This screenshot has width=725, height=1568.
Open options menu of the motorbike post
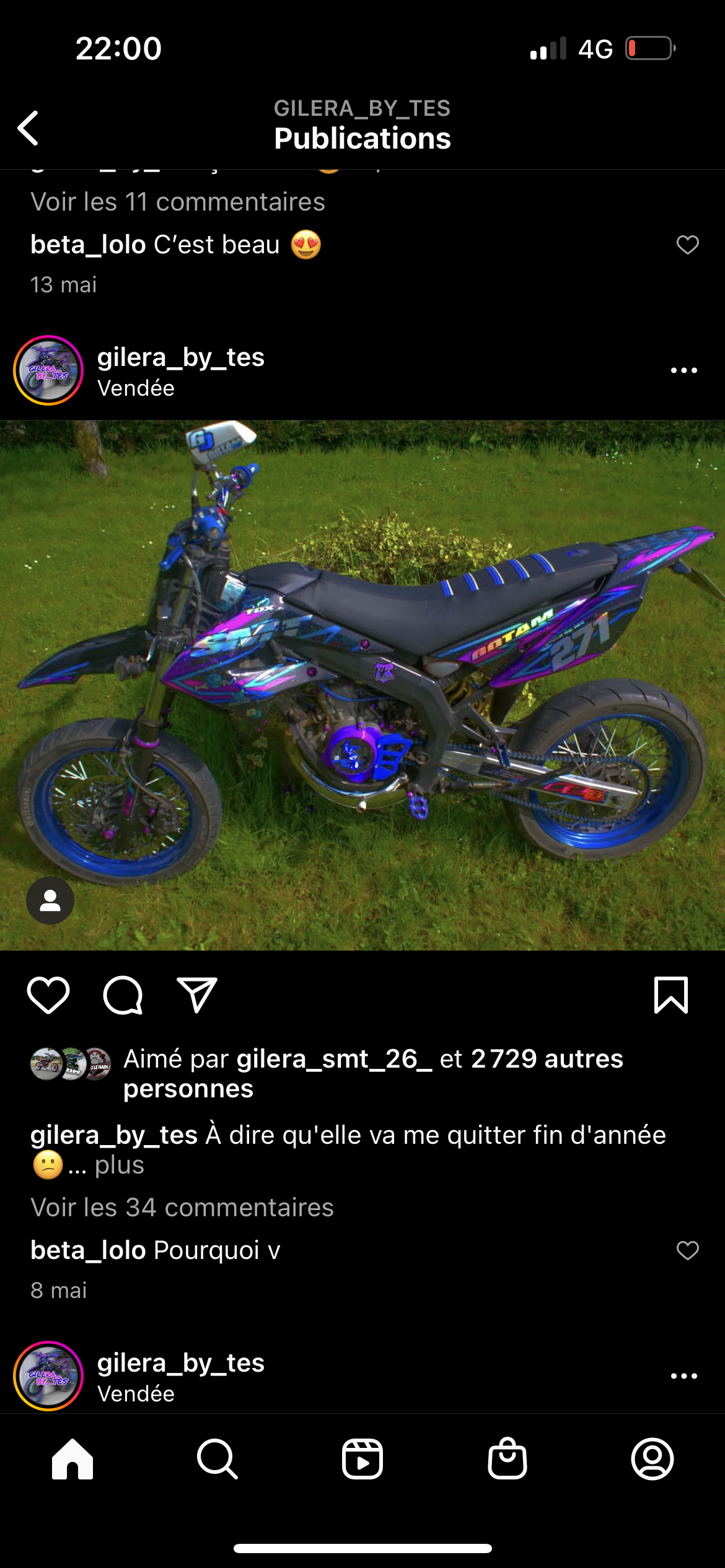[x=683, y=370]
